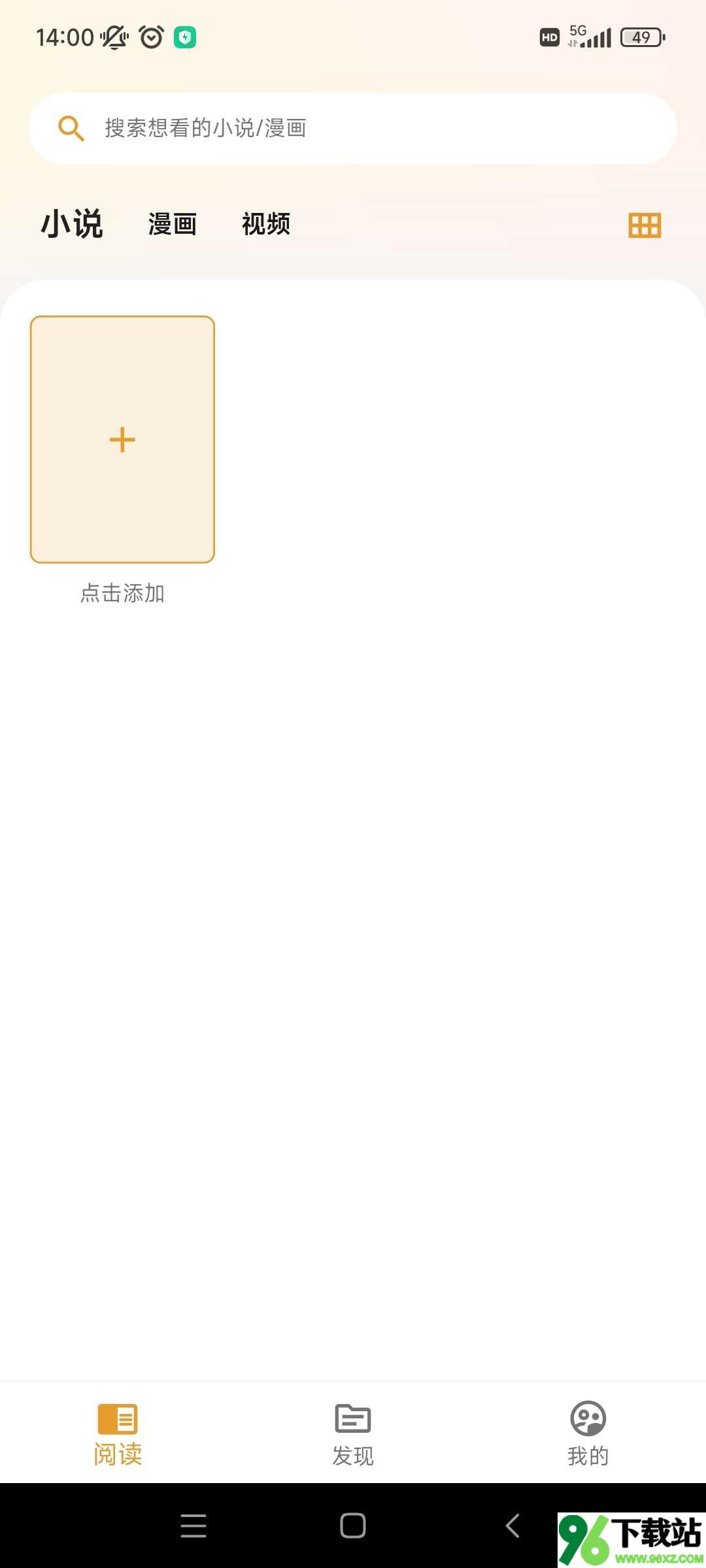Switch to the 视频 tab
The image size is (706, 1568).
coord(266,224)
